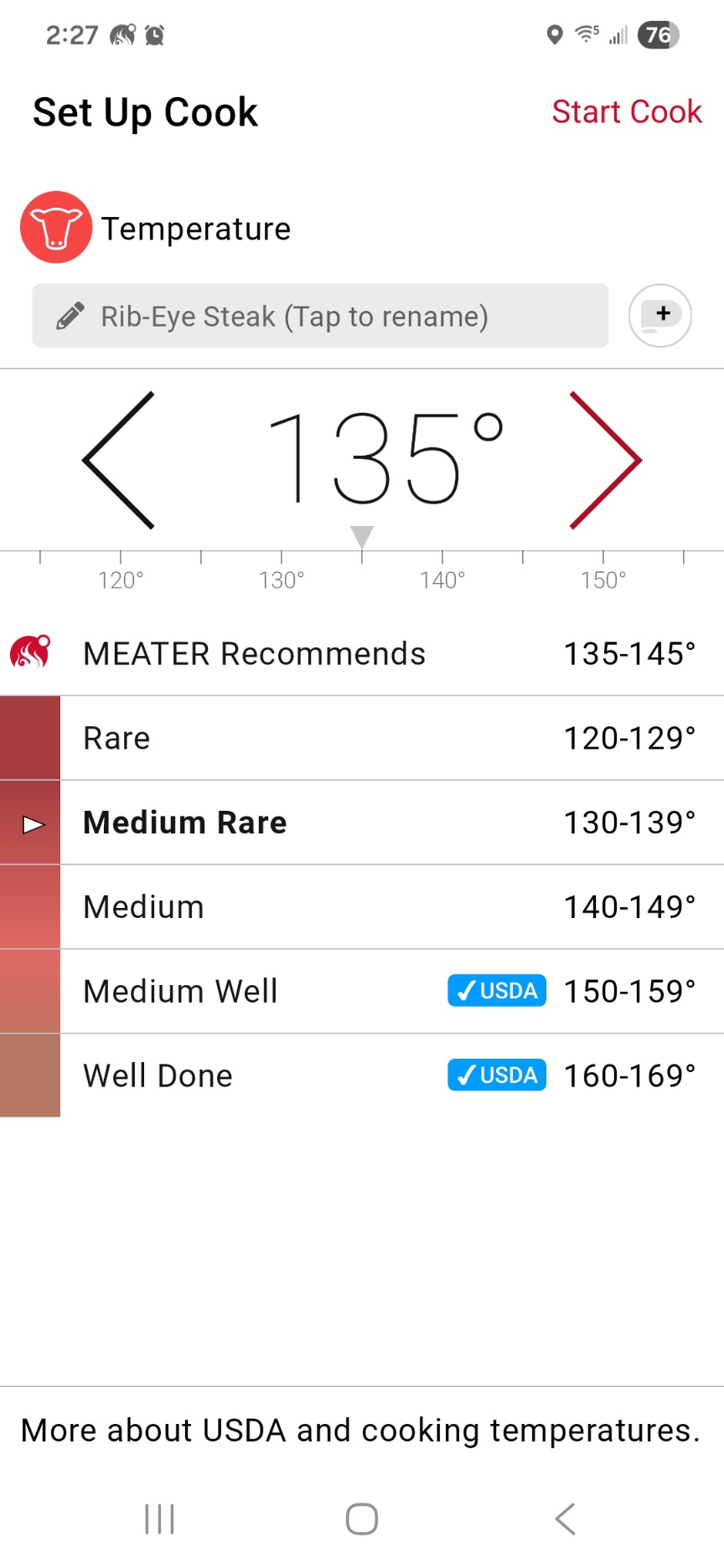The image size is (724, 1568).
Task: Tap Start Cook to begin cooking
Action: pos(626,112)
